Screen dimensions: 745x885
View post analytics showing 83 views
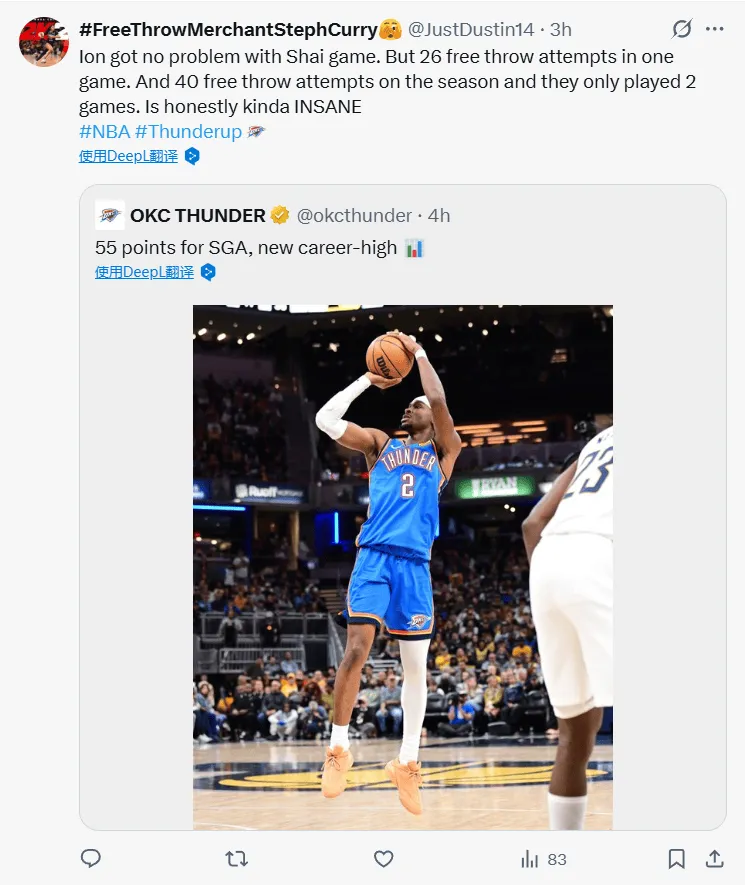click(x=544, y=858)
